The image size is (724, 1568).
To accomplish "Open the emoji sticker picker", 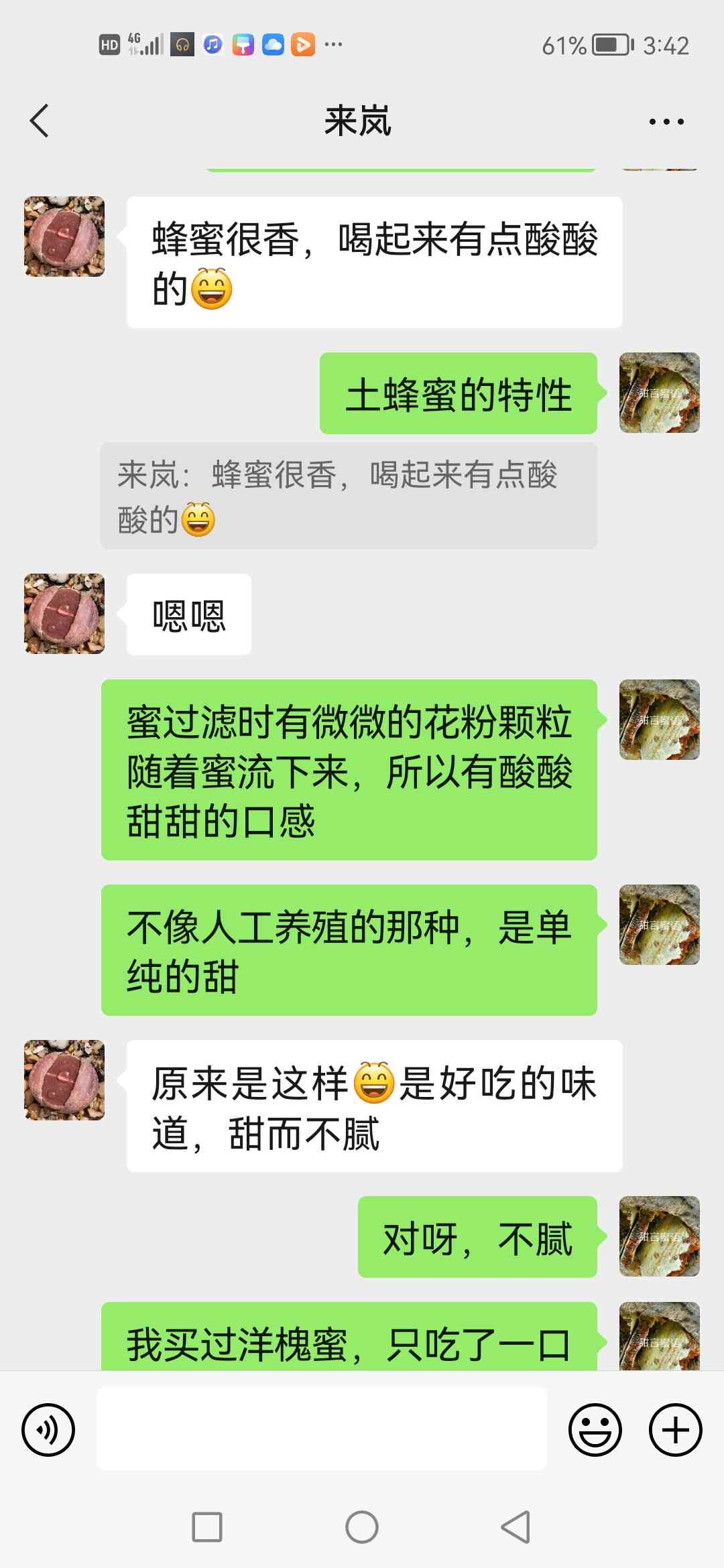I will [x=595, y=1429].
